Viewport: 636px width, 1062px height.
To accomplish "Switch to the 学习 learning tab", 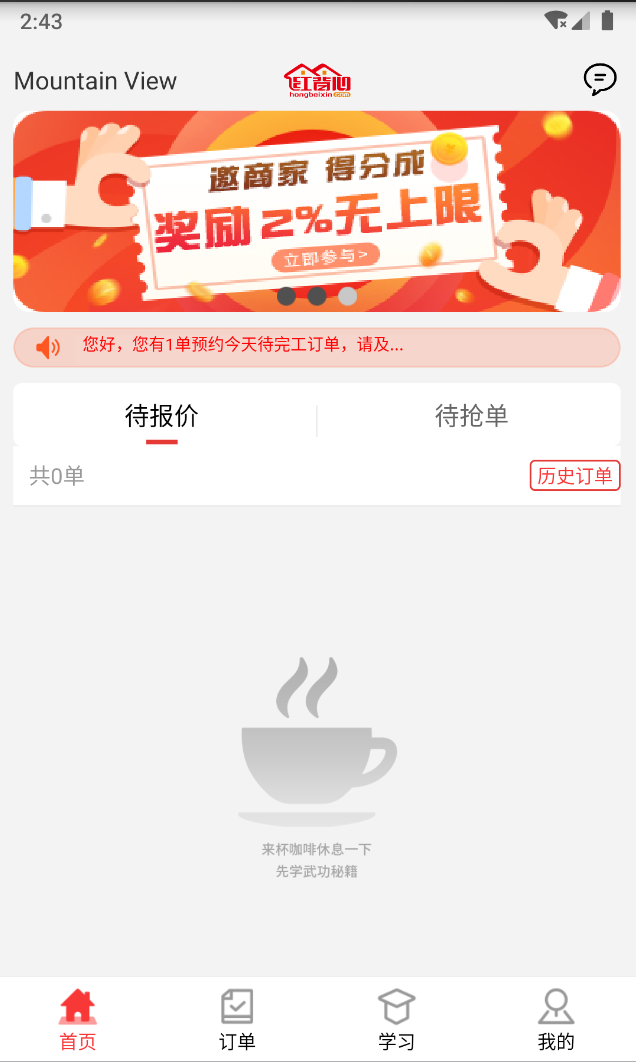I will [x=396, y=1019].
